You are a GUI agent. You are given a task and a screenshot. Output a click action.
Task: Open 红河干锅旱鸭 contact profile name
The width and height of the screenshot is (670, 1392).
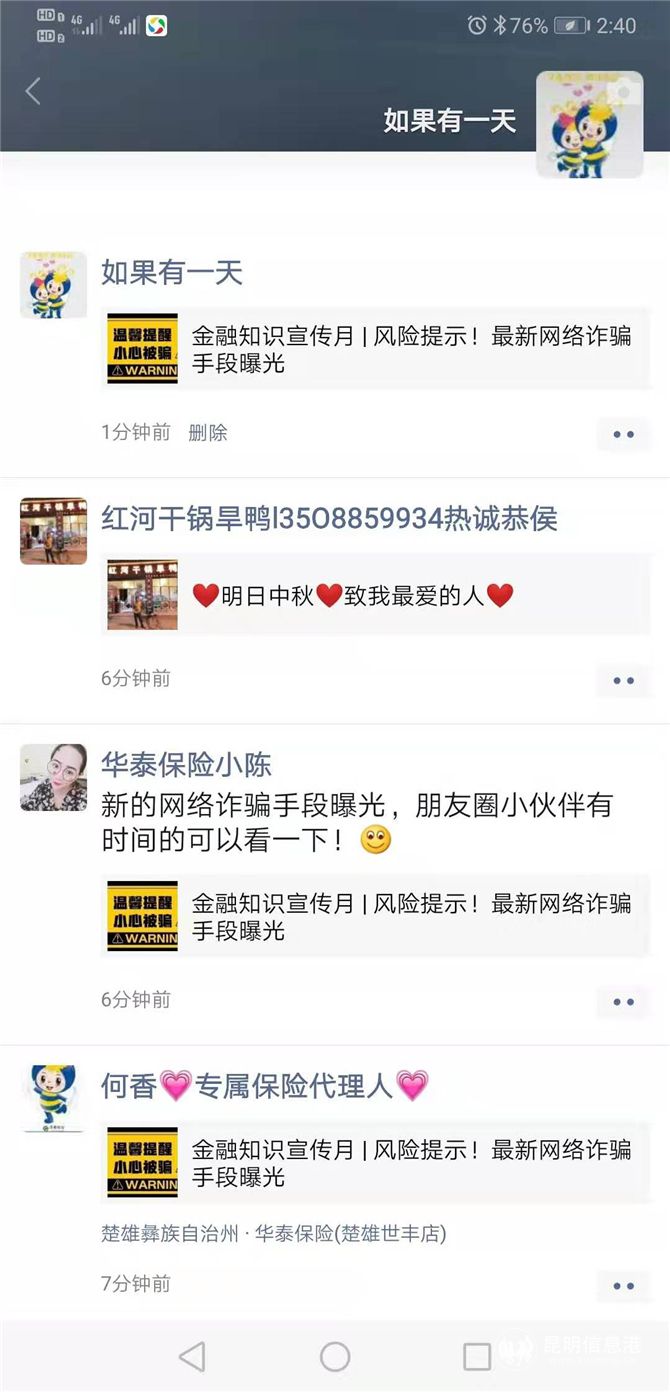pyautogui.click(x=329, y=518)
